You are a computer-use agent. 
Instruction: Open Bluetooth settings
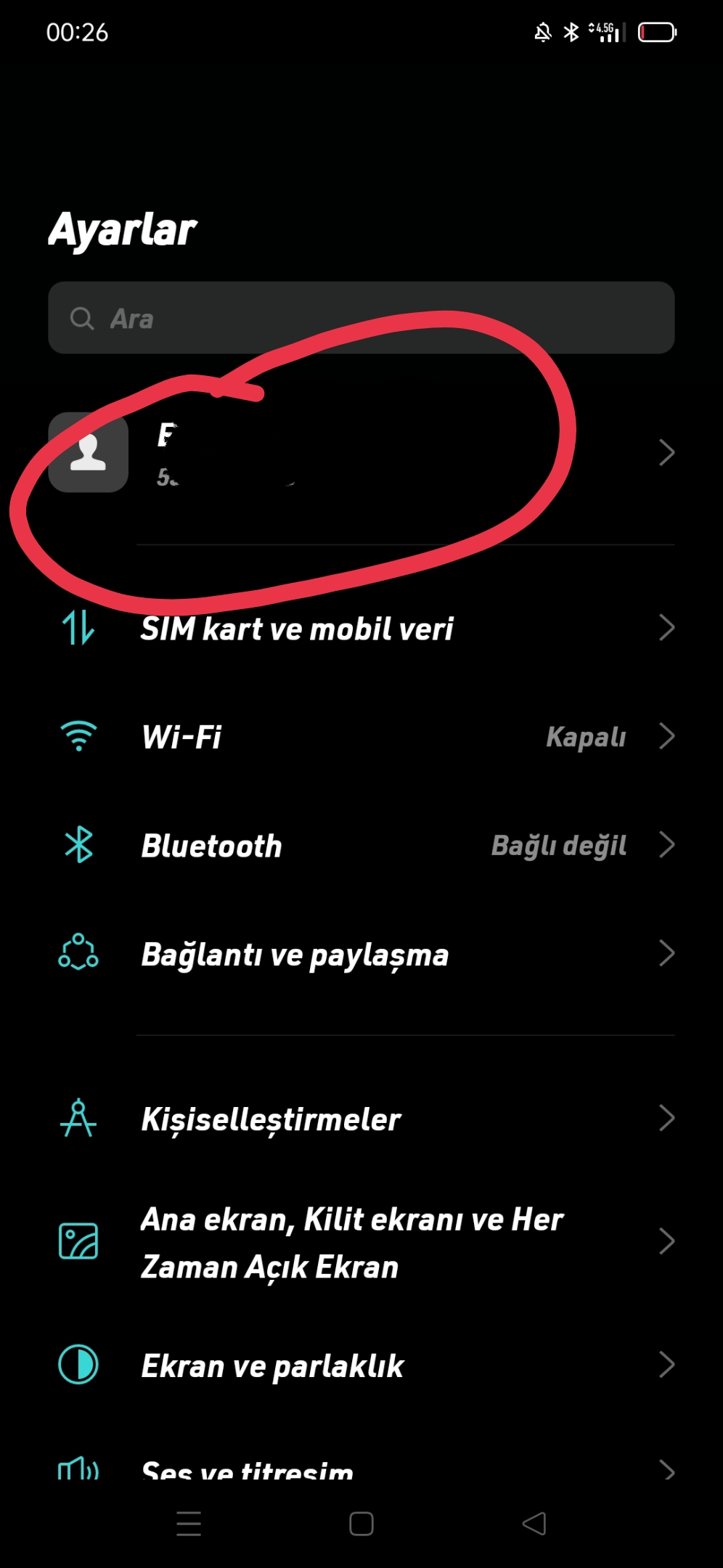tap(361, 845)
